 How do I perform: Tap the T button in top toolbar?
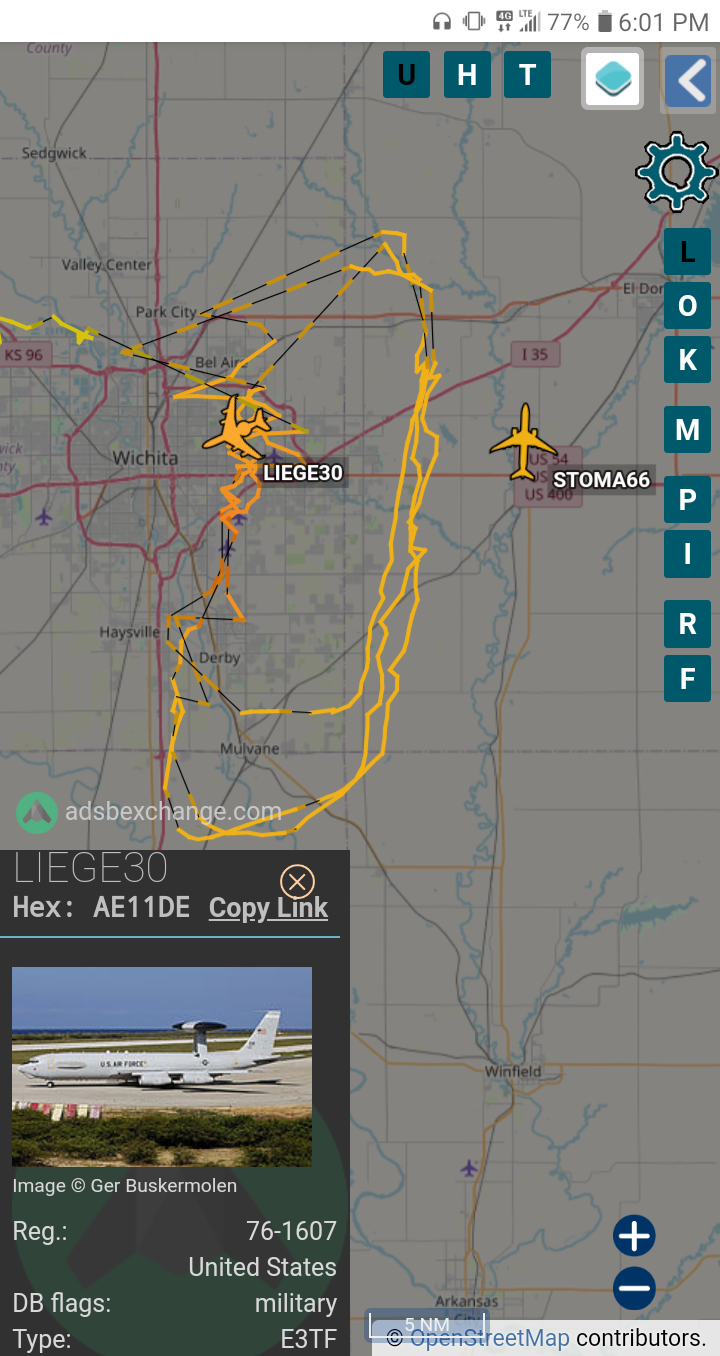point(528,75)
